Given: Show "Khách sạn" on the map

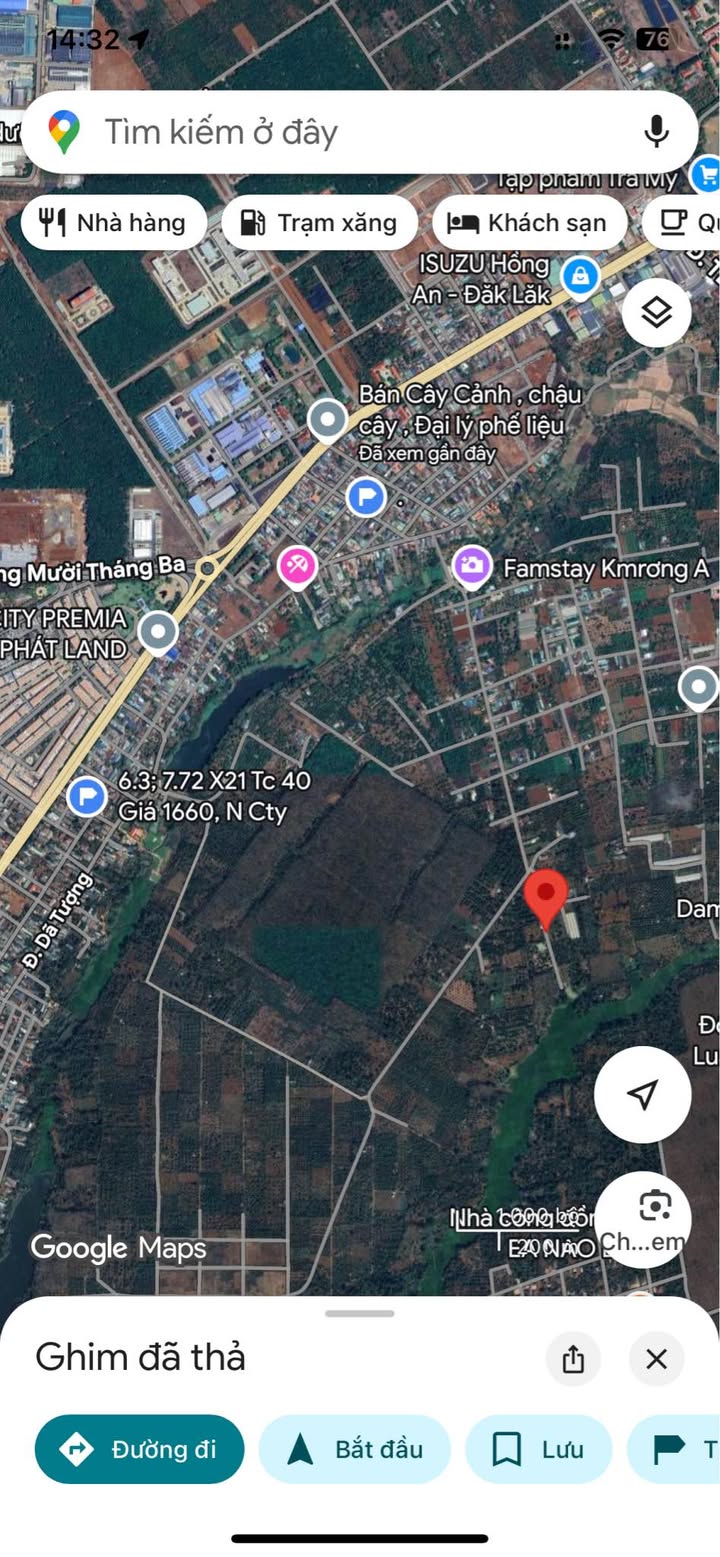Looking at the screenshot, I should point(528,222).
